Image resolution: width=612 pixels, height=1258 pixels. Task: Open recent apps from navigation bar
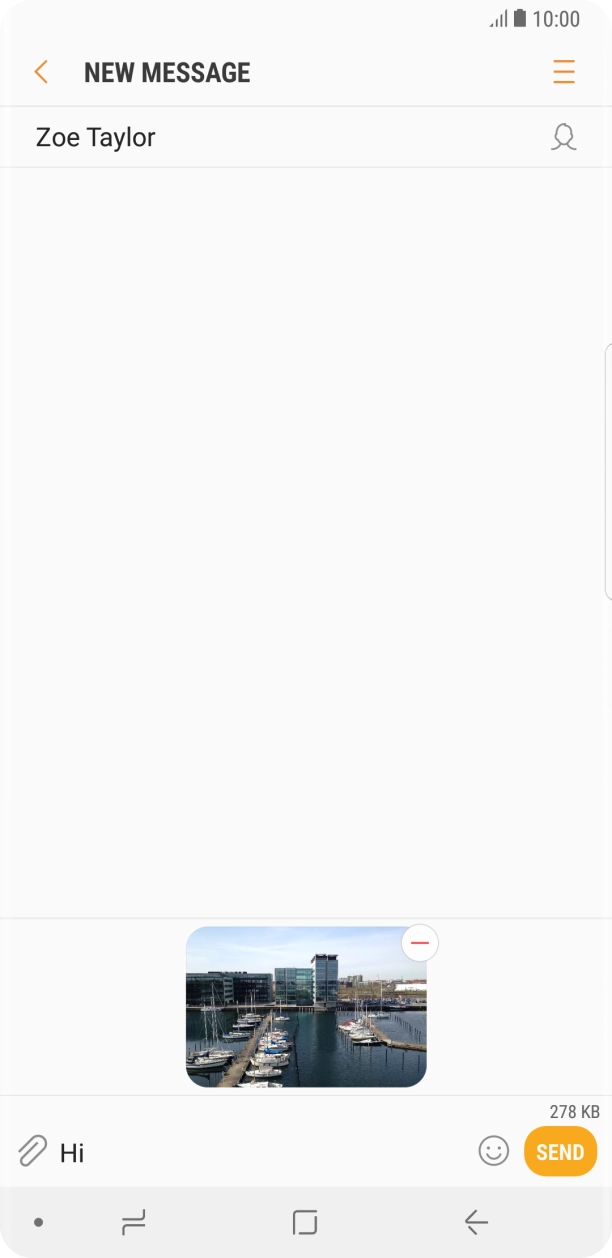pos(133,1221)
